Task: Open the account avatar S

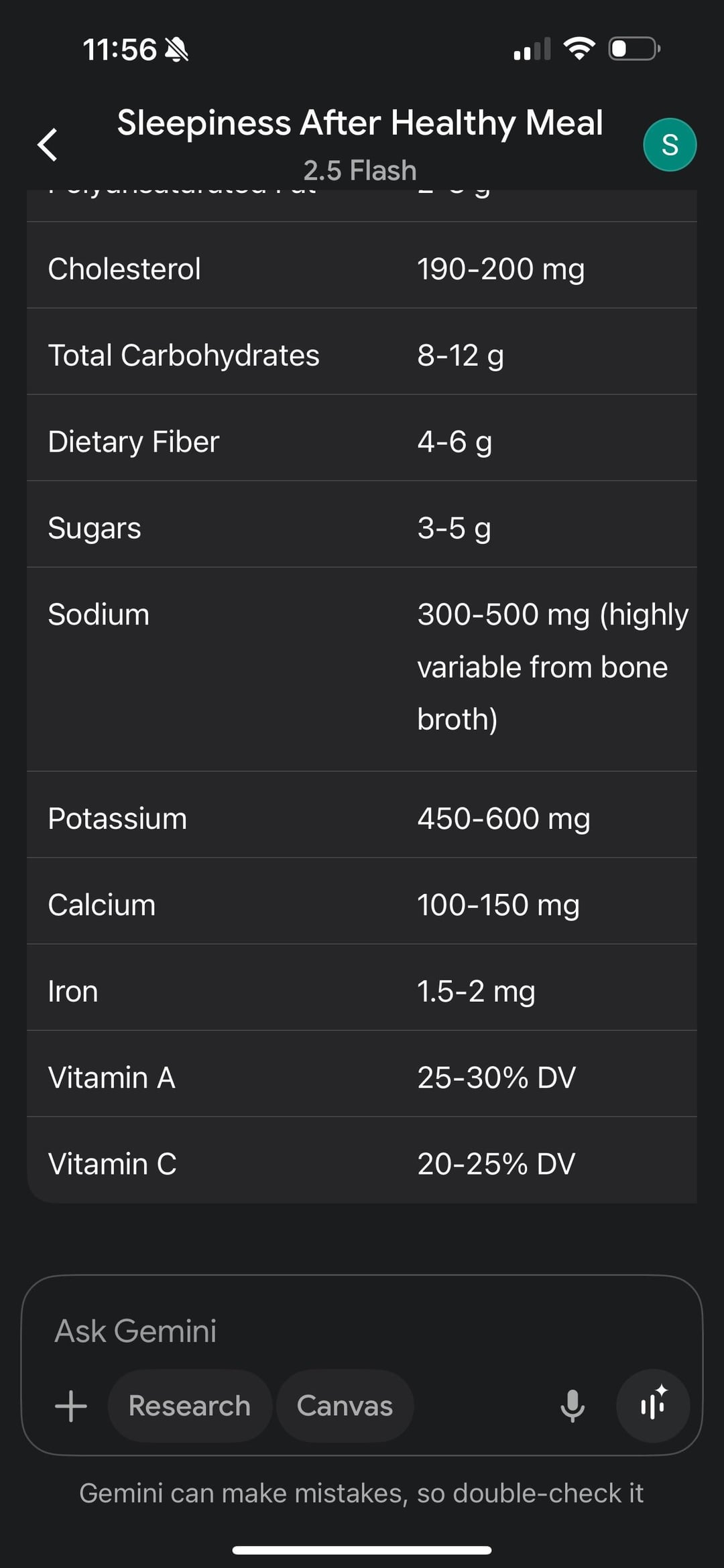Action: 670,145
